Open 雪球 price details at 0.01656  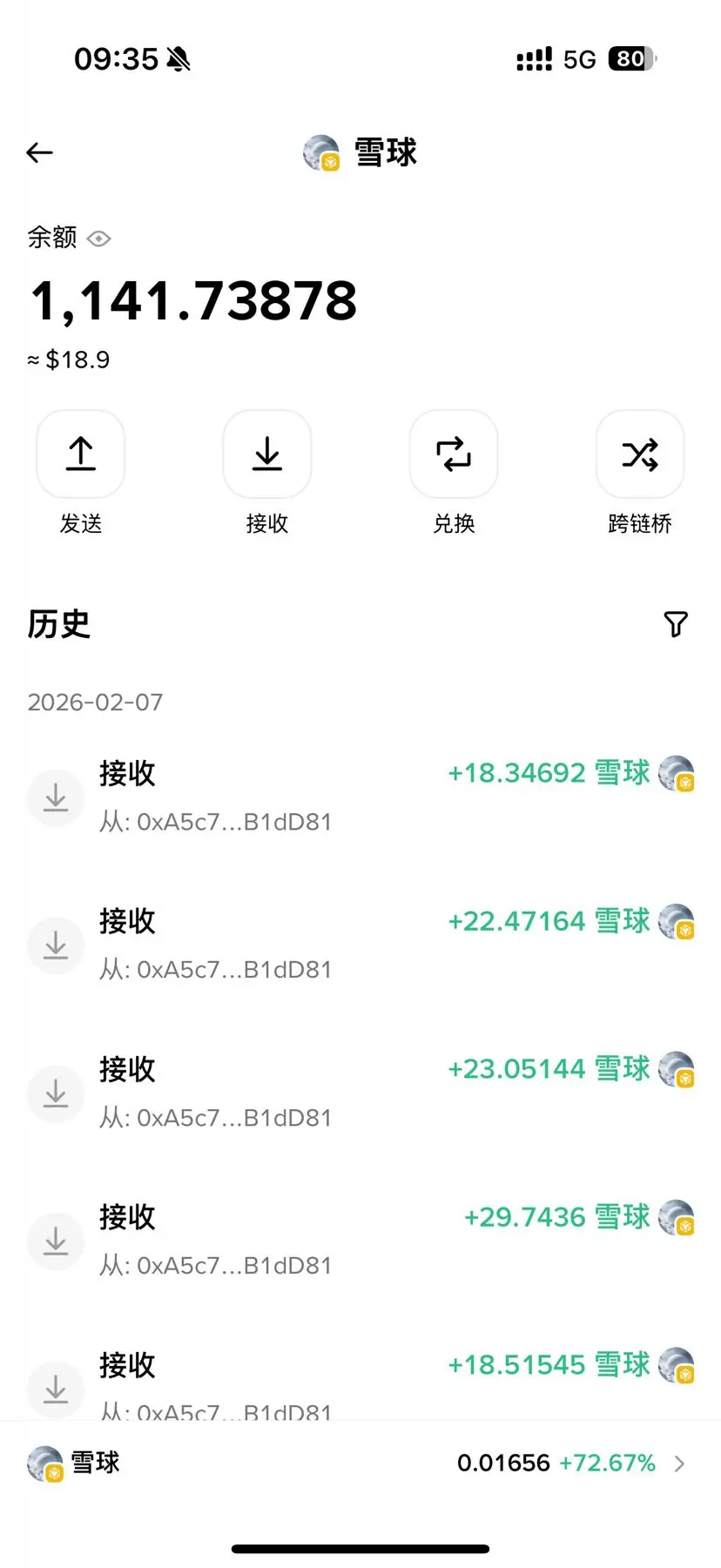coord(360,1464)
